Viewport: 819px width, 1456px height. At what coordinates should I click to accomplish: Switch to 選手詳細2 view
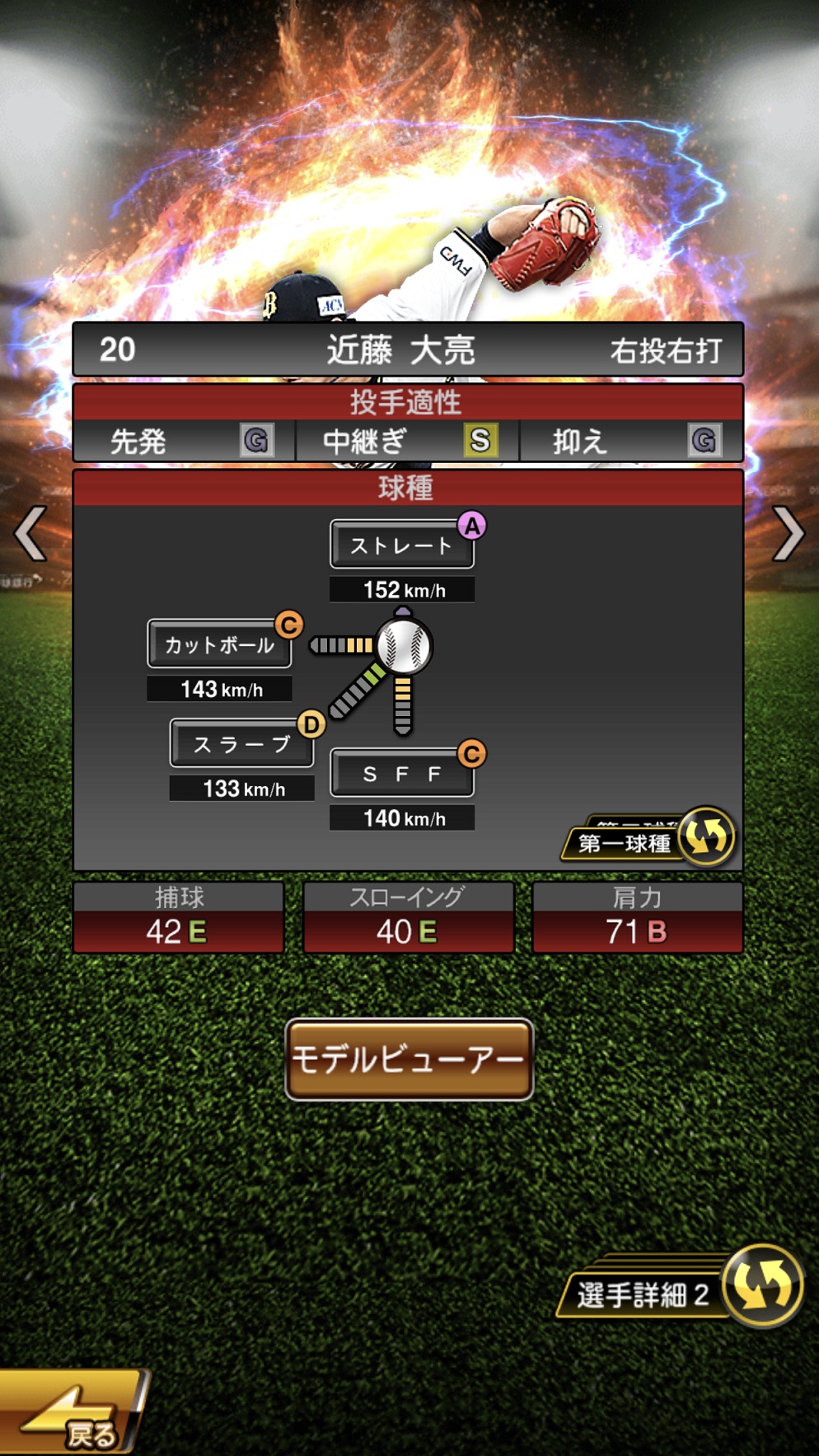(762, 1285)
